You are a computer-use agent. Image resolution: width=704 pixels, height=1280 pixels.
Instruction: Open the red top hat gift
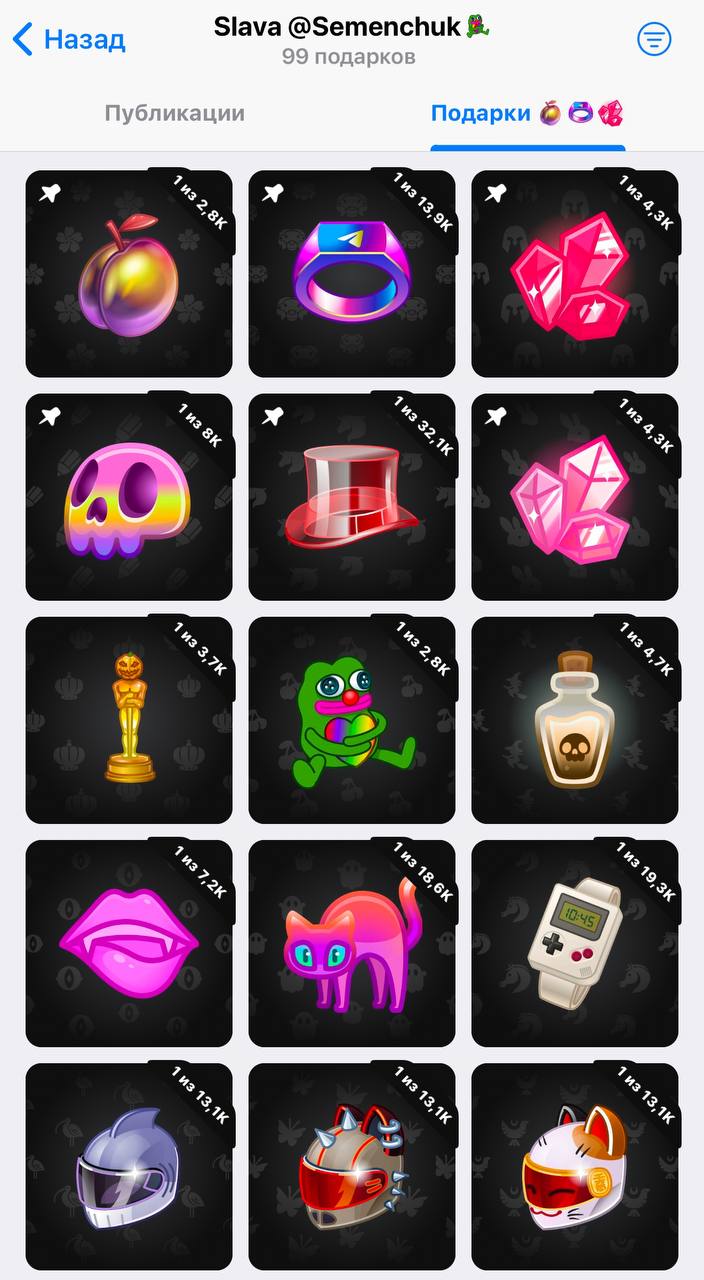coord(352,497)
